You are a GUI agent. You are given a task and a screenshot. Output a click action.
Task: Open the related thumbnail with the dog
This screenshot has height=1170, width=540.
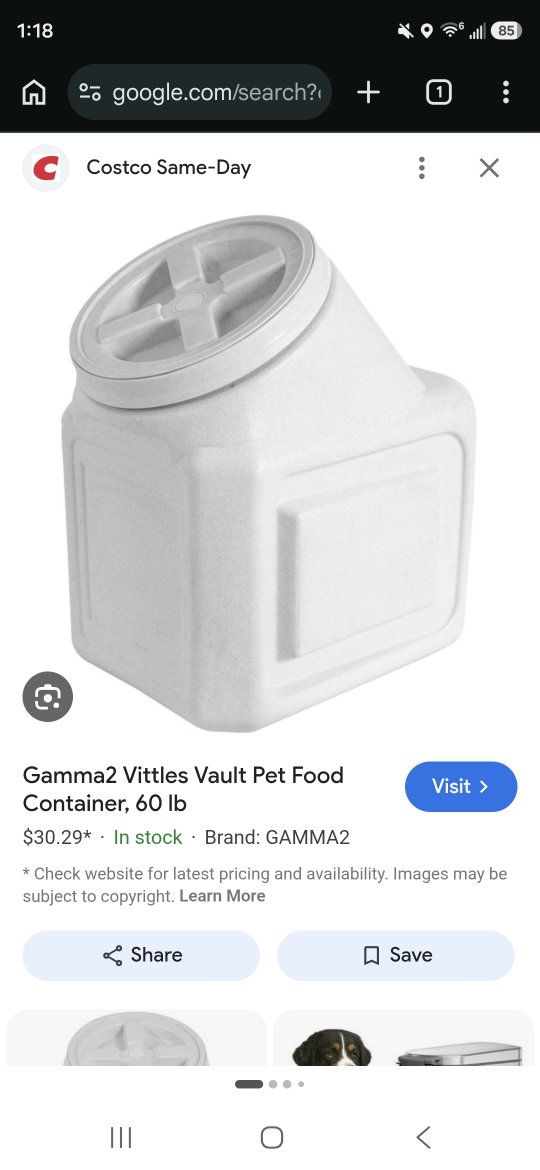coord(404,1038)
